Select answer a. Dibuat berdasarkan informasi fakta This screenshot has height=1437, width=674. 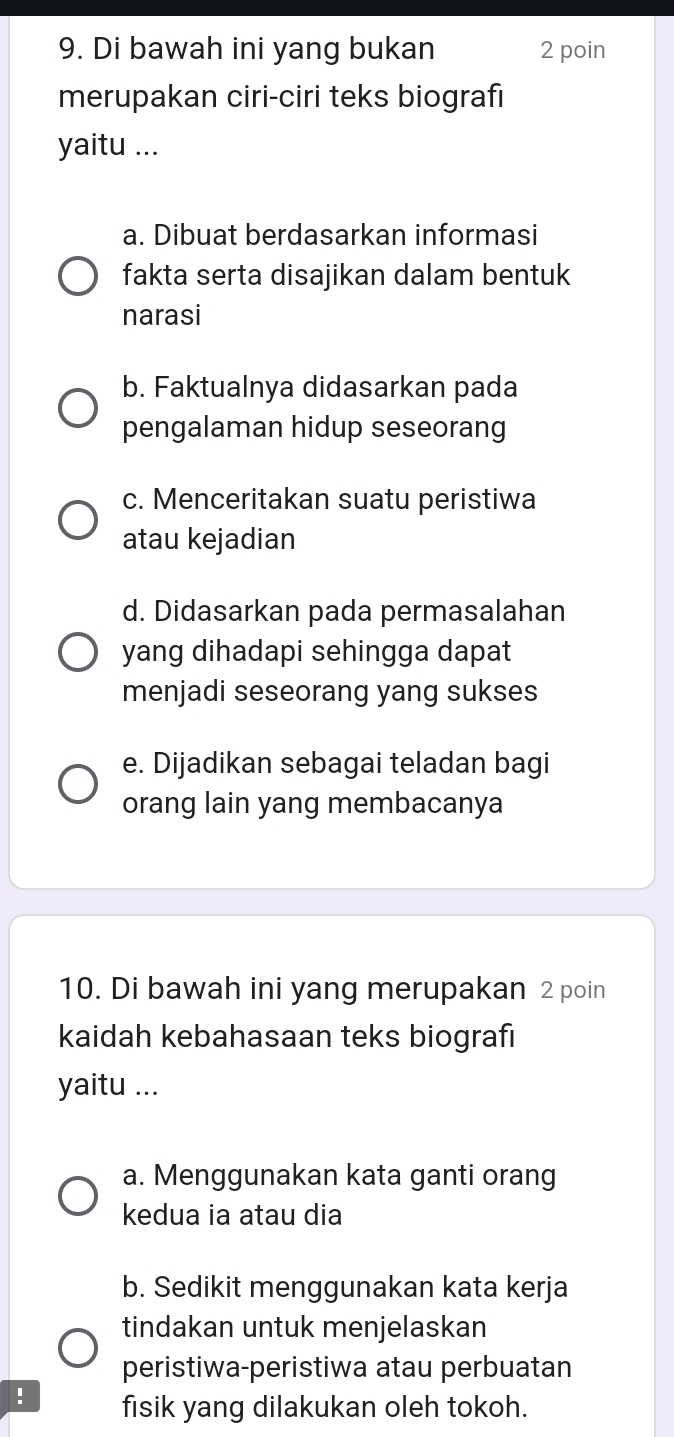tap(78, 276)
